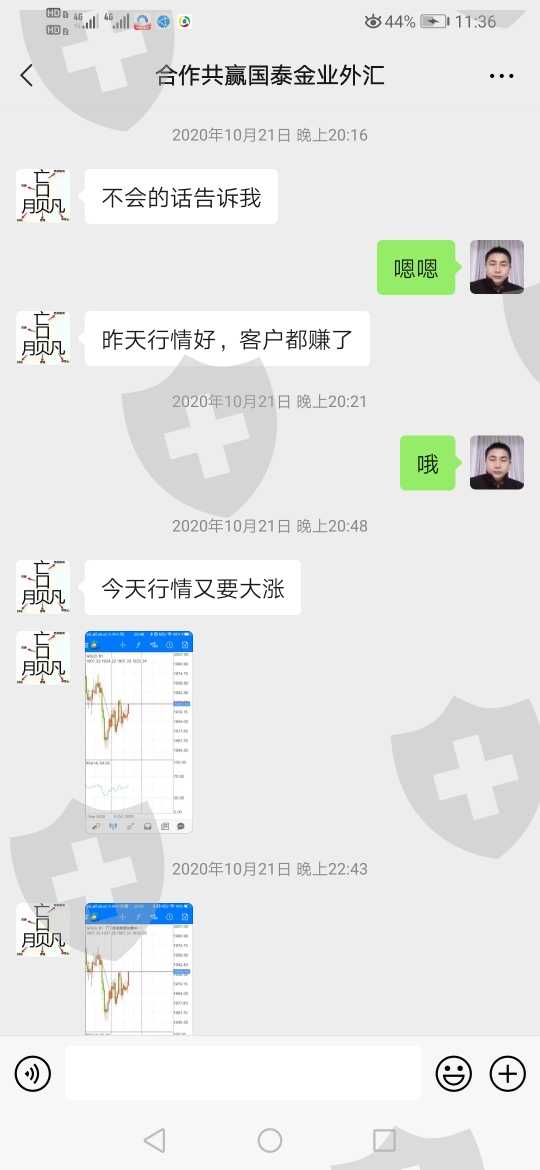The image size is (540, 1170).
Task: Open the plus attachment menu
Action: [507, 1074]
